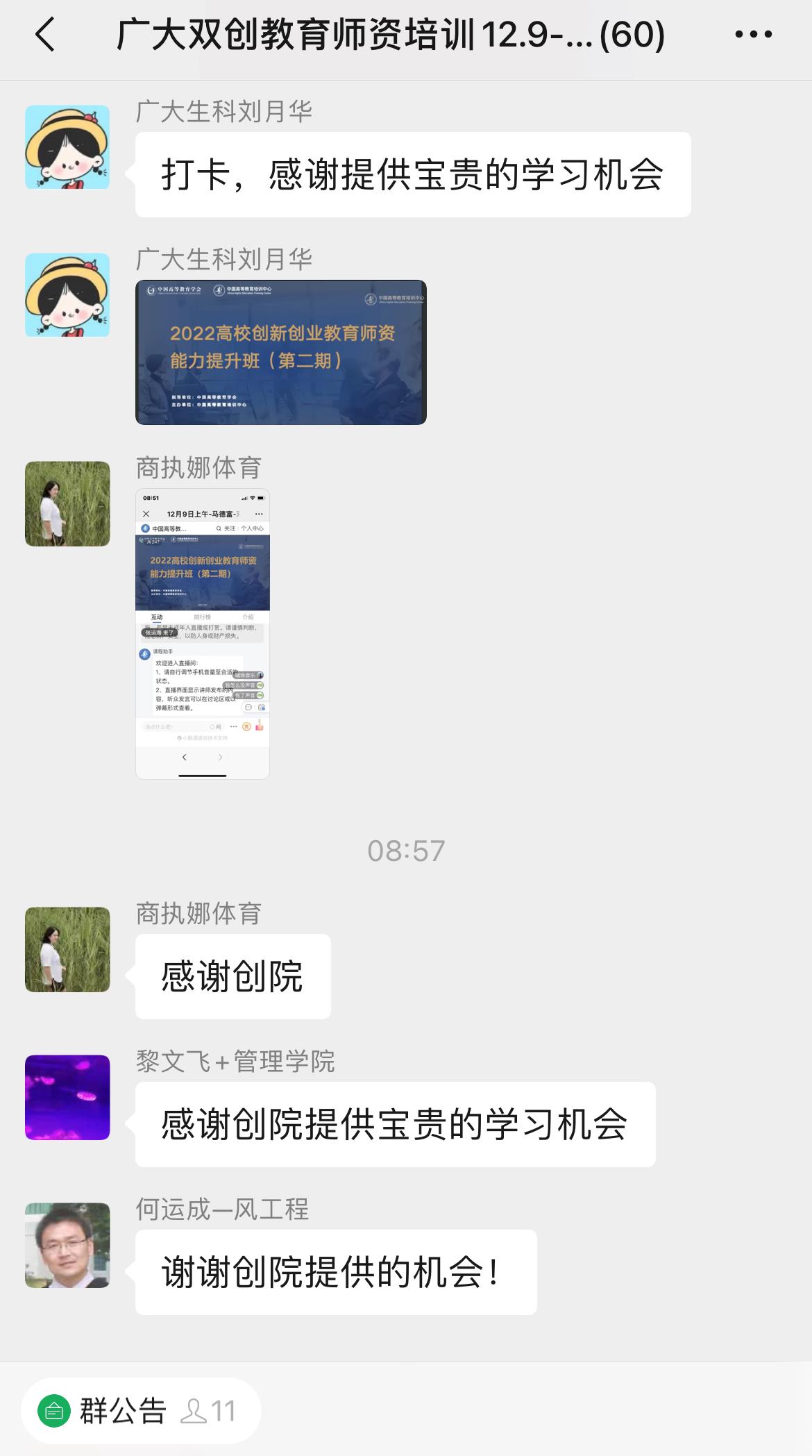Open the three-dot chat options menu
This screenshot has width=812, height=1456.
point(753,35)
